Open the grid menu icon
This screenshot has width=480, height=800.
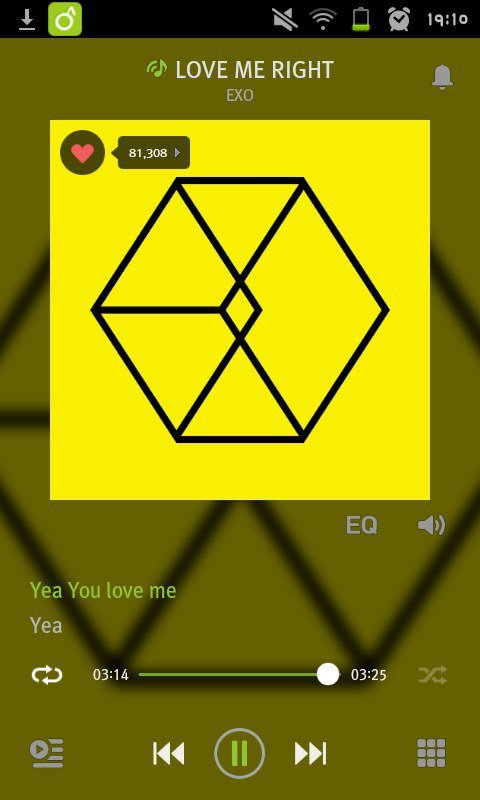tap(432, 753)
